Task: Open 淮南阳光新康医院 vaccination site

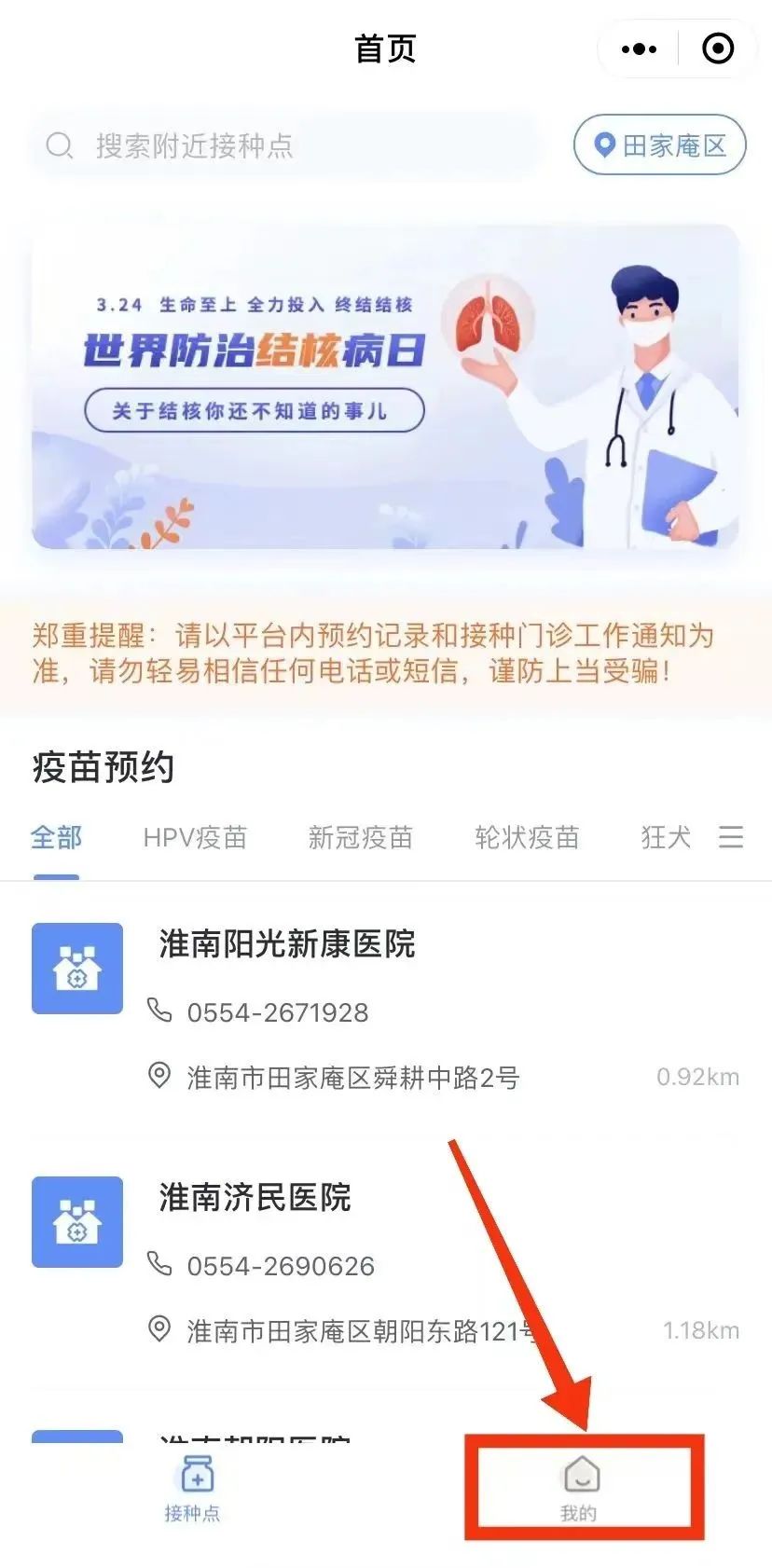Action: [x=287, y=944]
